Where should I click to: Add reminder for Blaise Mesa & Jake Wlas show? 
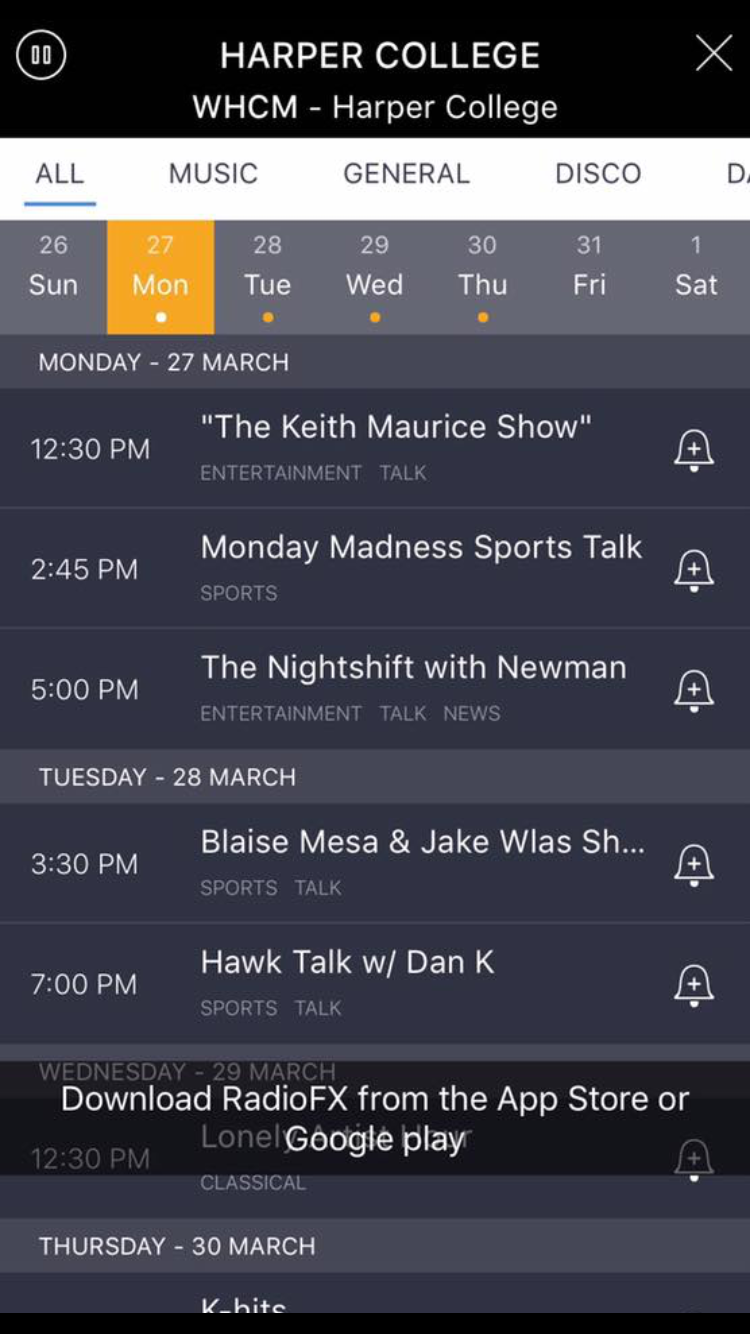693,864
